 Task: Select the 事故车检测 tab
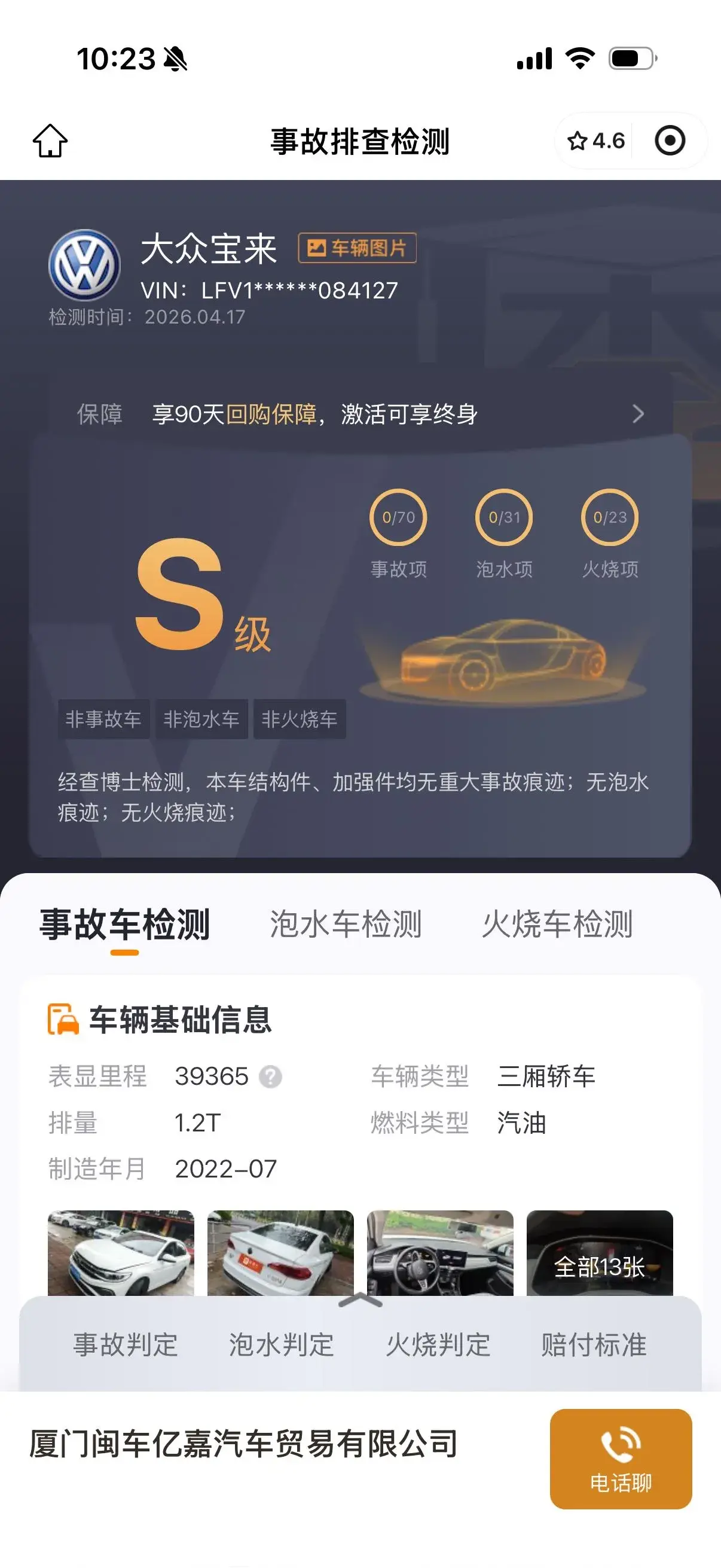click(x=125, y=923)
